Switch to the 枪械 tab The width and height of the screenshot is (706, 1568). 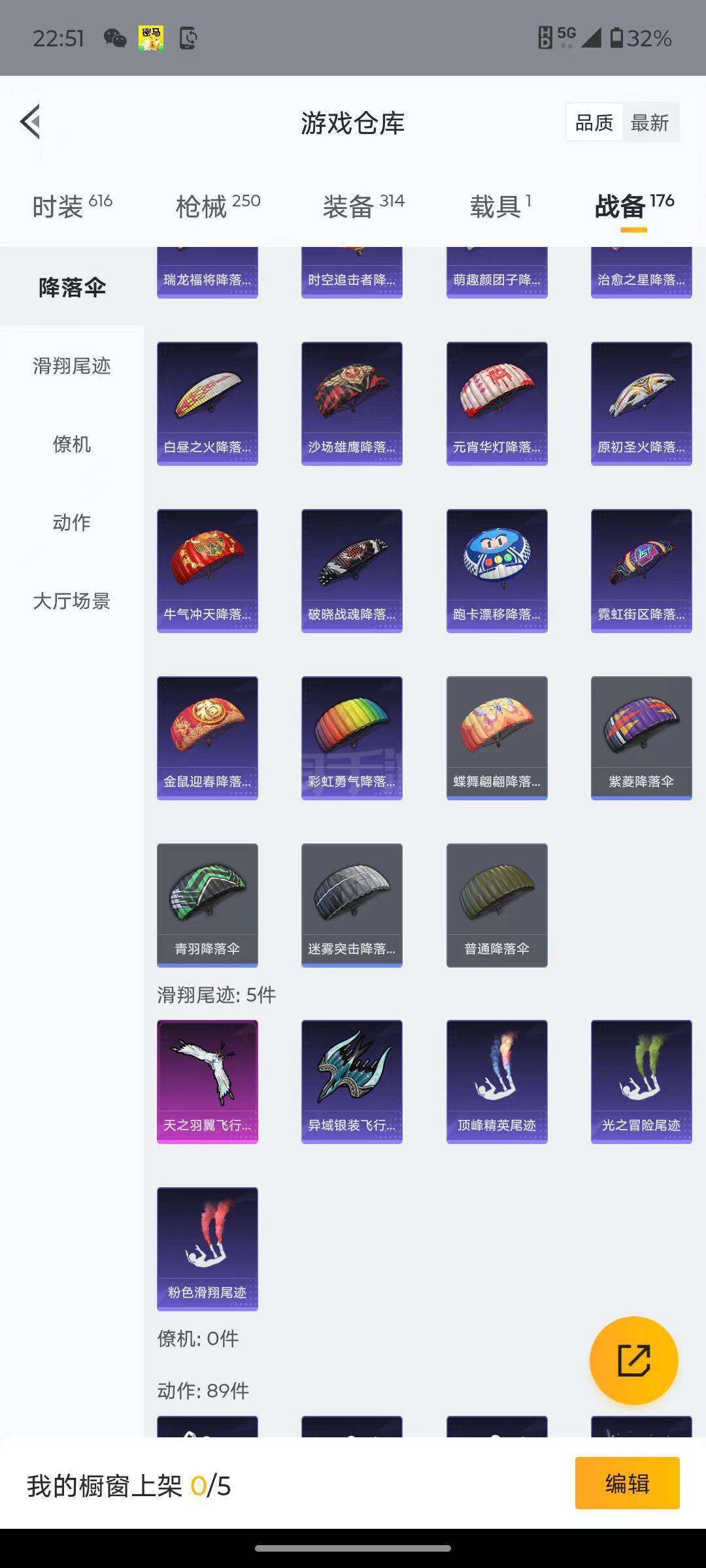pyautogui.click(x=218, y=206)
